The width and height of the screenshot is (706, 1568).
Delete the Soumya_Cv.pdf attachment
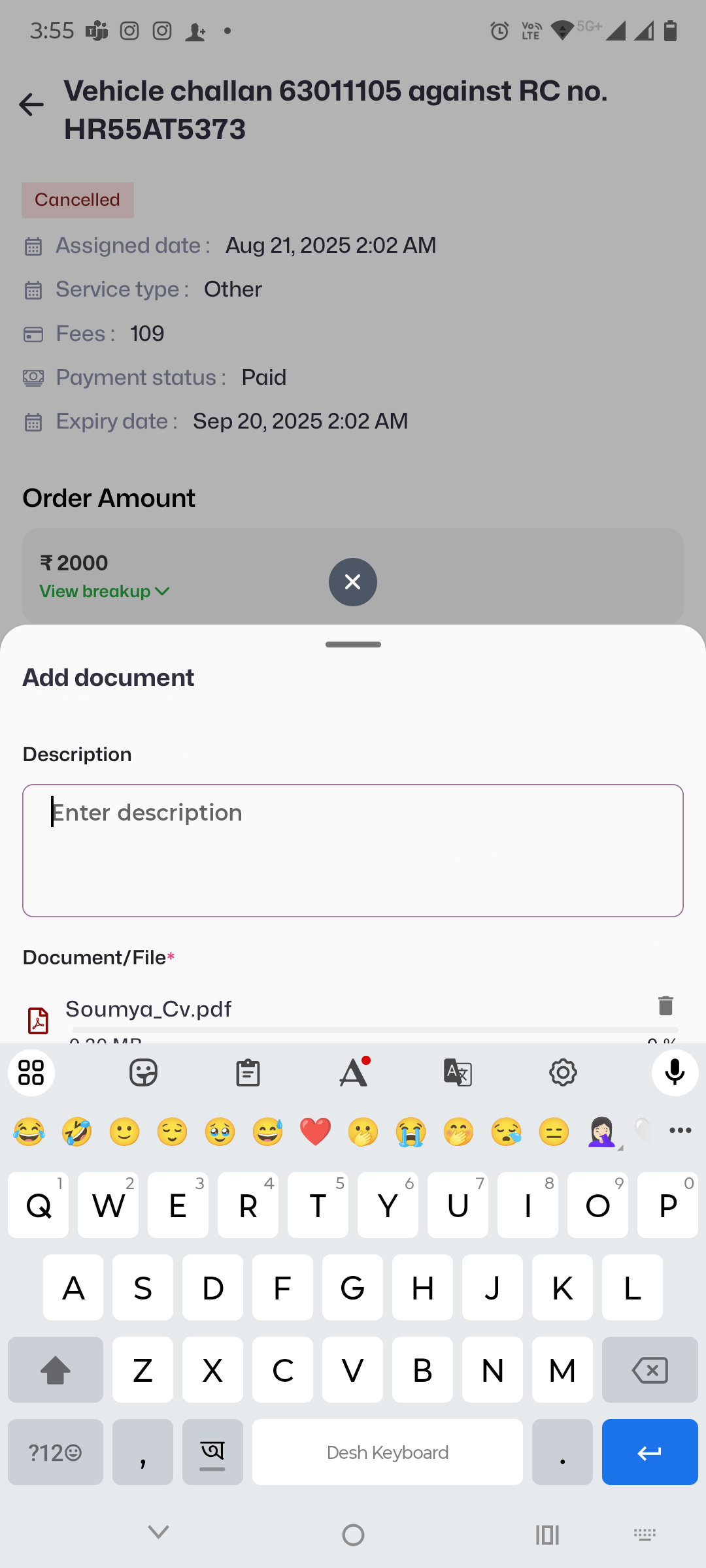(665, 1005)
